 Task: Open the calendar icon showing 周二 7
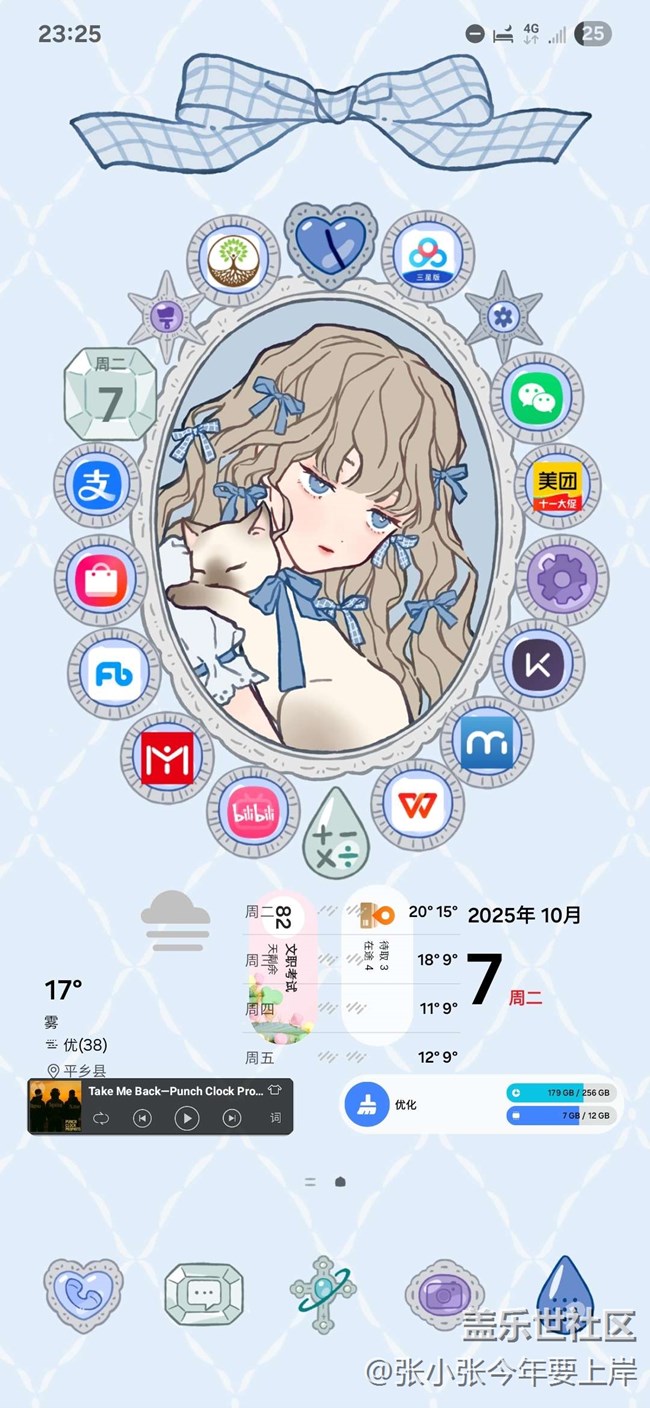click(x=110, y=394)
